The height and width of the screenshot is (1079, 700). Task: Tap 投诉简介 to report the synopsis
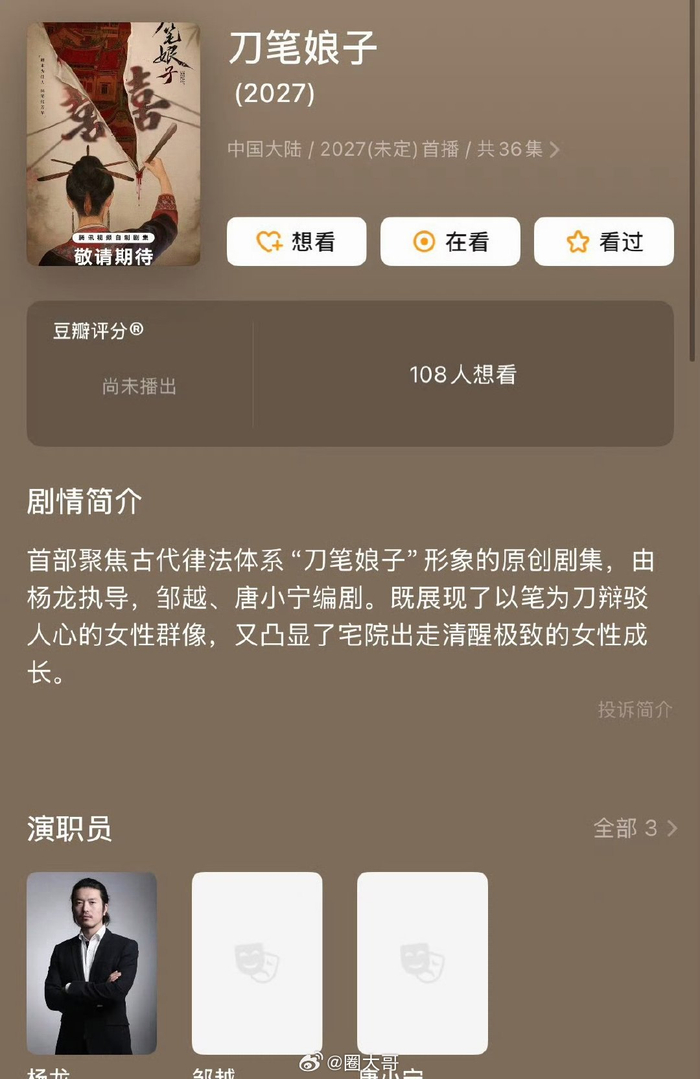[x=635, y=709]
